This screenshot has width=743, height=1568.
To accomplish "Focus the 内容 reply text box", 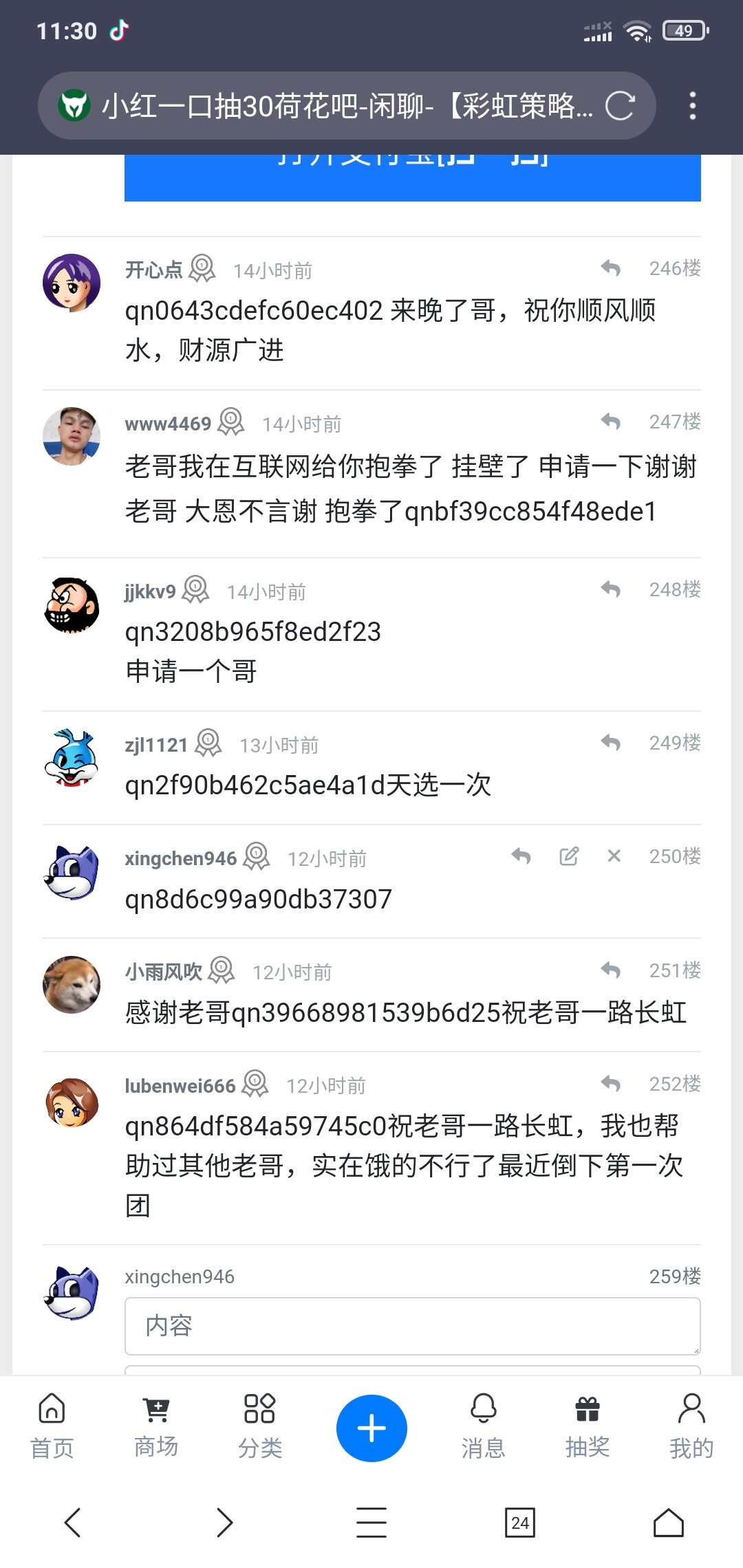I will point(412,1326).
